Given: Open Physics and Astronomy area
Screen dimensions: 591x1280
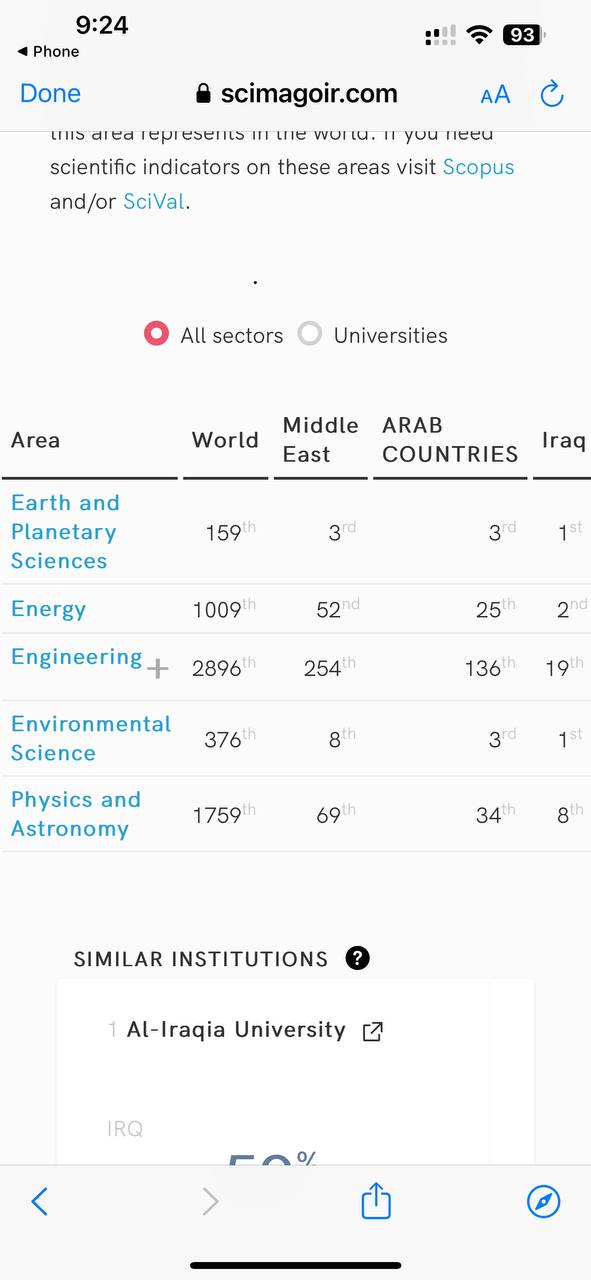Looking at the screenshot, I should pyautogui.click(x=76, y=814).
